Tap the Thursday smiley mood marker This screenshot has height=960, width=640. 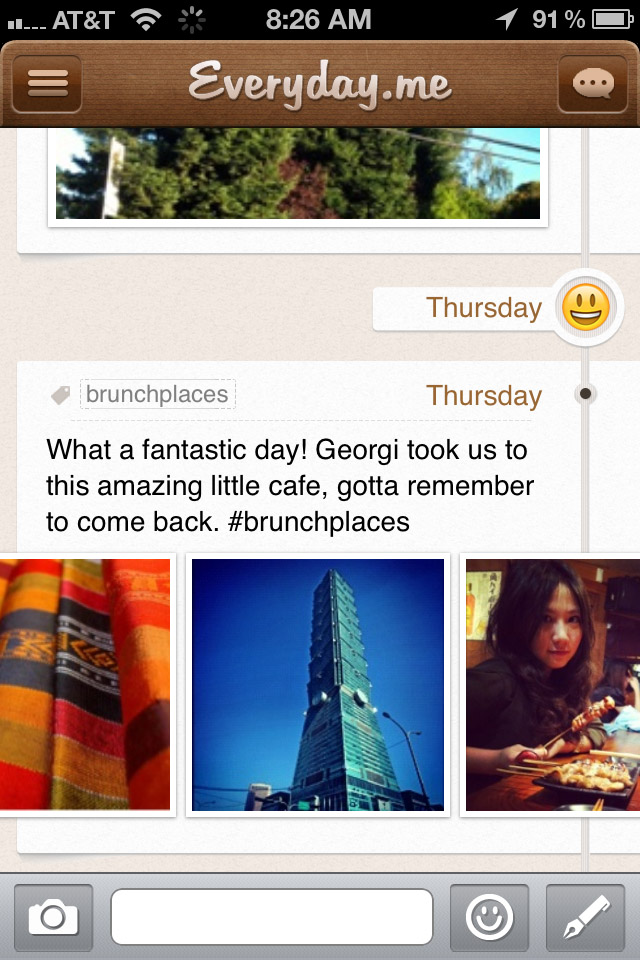point(586,307)
